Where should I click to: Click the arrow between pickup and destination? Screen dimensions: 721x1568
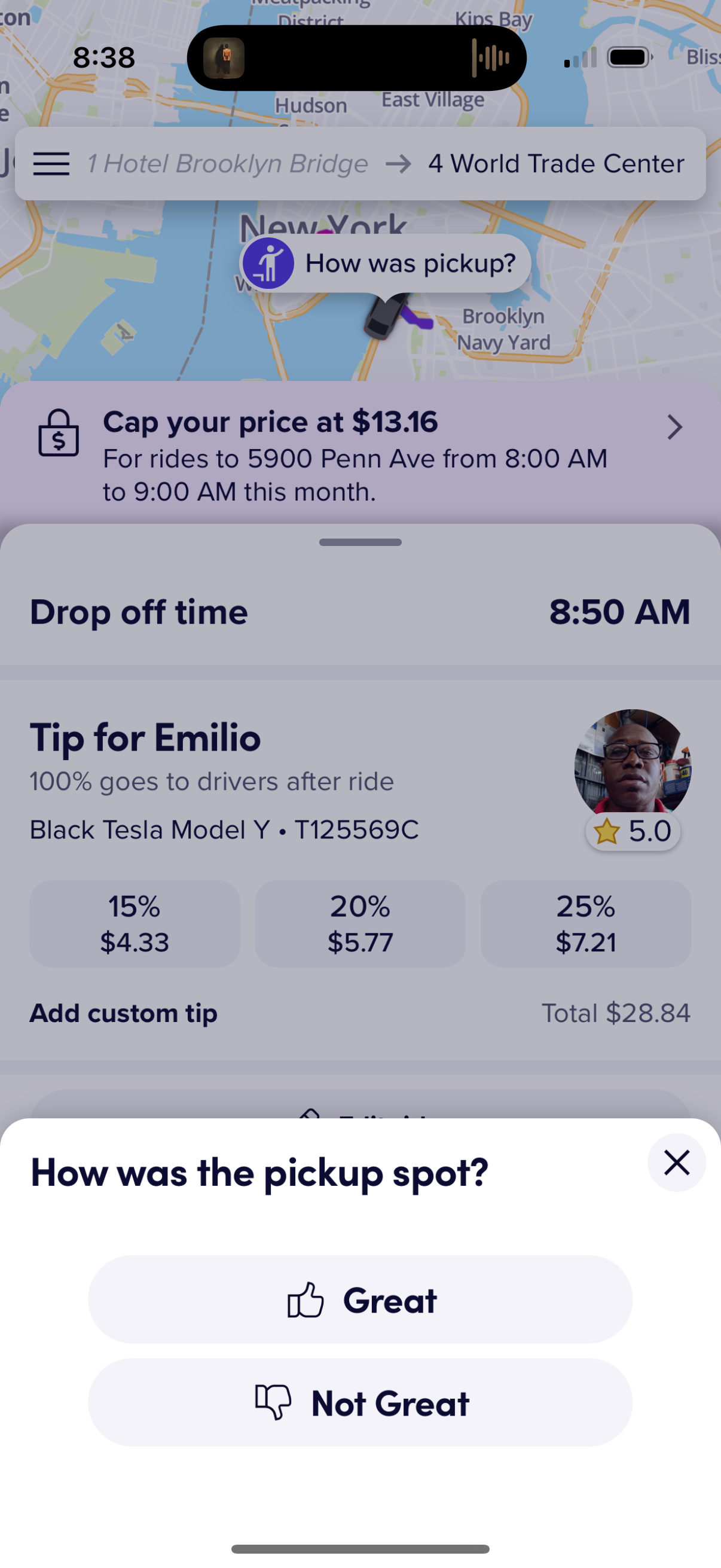399,163
